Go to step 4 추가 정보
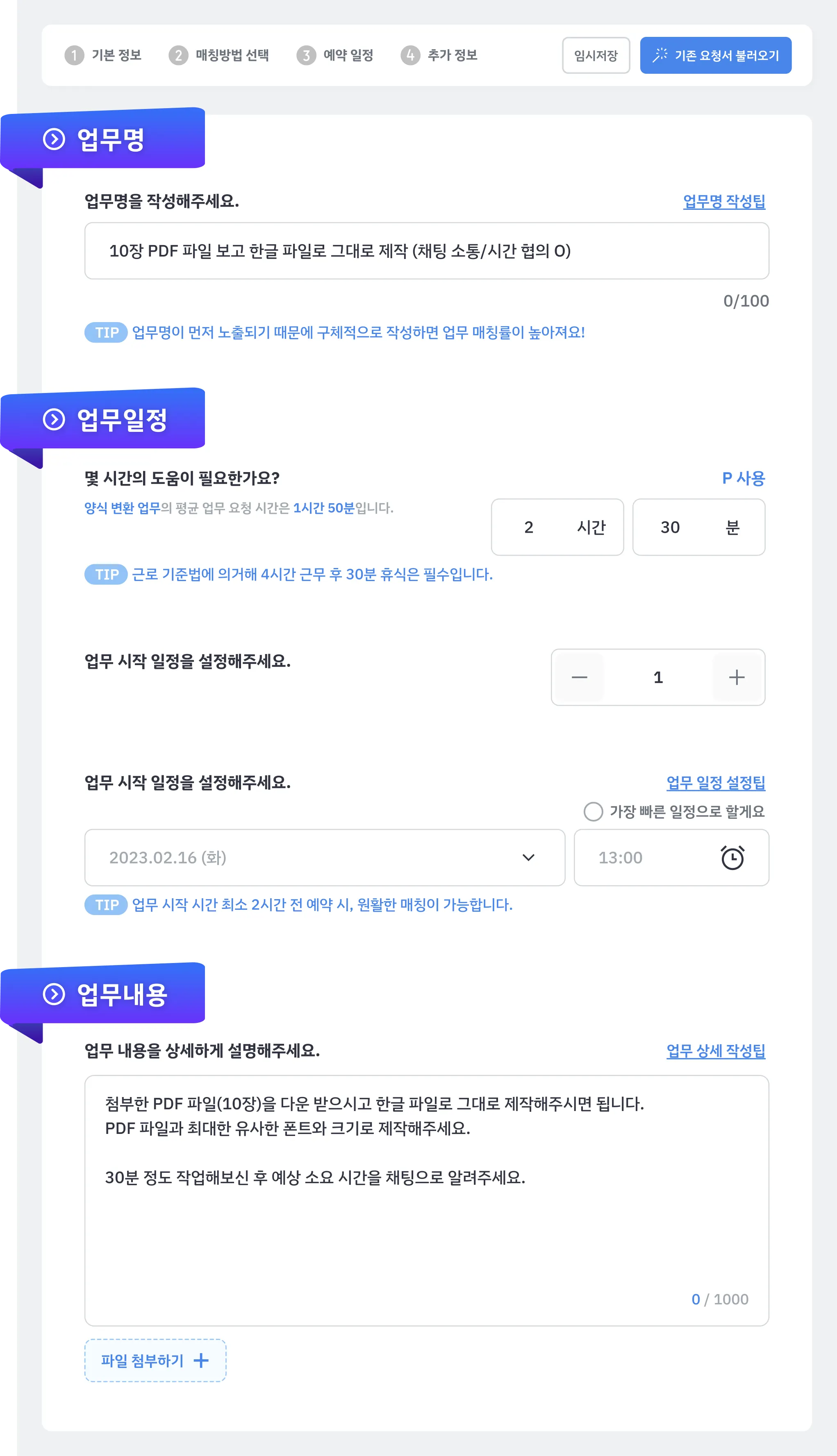Viewport: 837px width, 1456px height. click(439, 55)
